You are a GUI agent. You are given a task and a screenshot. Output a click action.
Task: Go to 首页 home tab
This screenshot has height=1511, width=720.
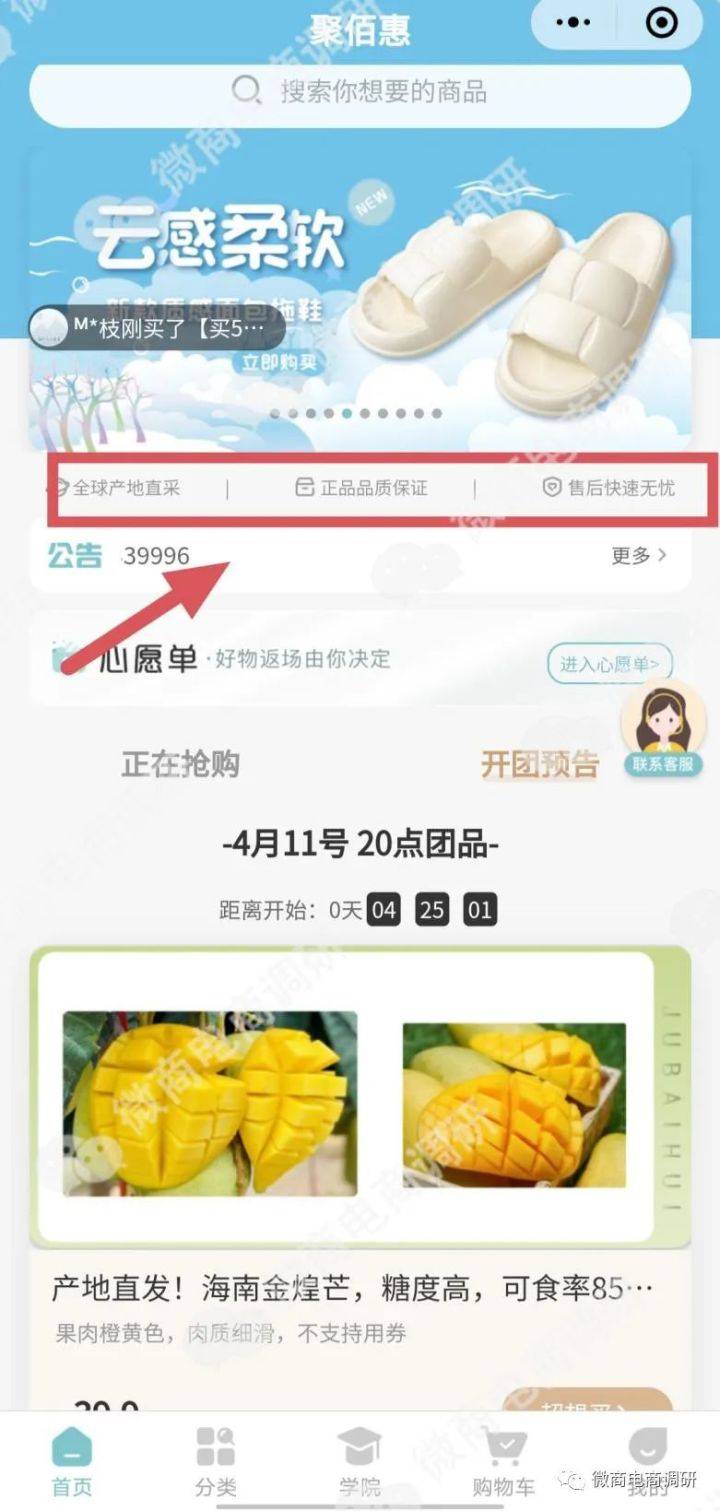click(x=72, y=1460)
